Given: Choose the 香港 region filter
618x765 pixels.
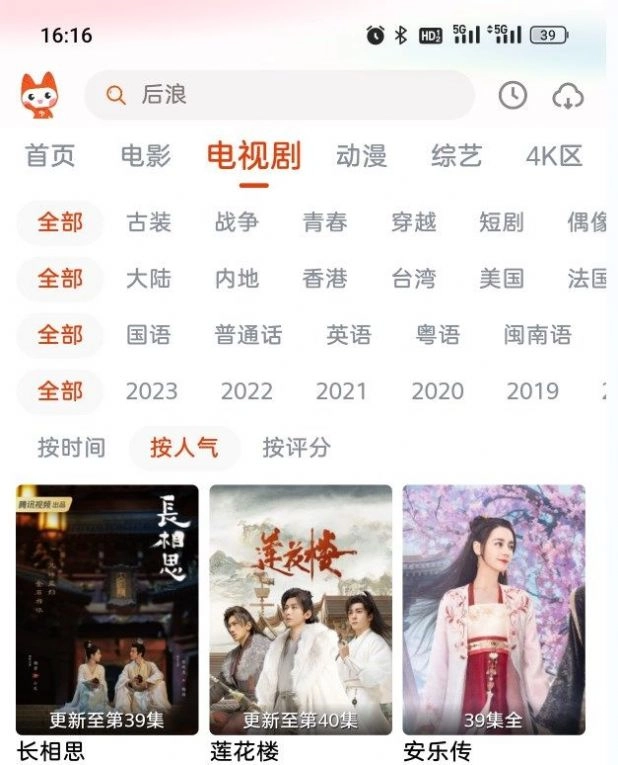Looking at the screenshot, I should pos(325,279).
